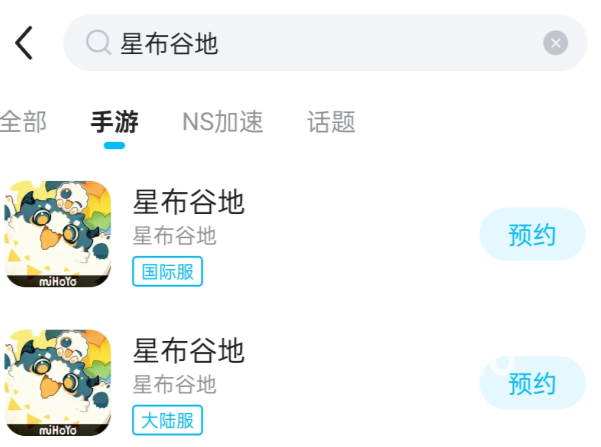Open the 星布谷地 大陆服 result
The image size is (601, 447).
coord(189,351)
